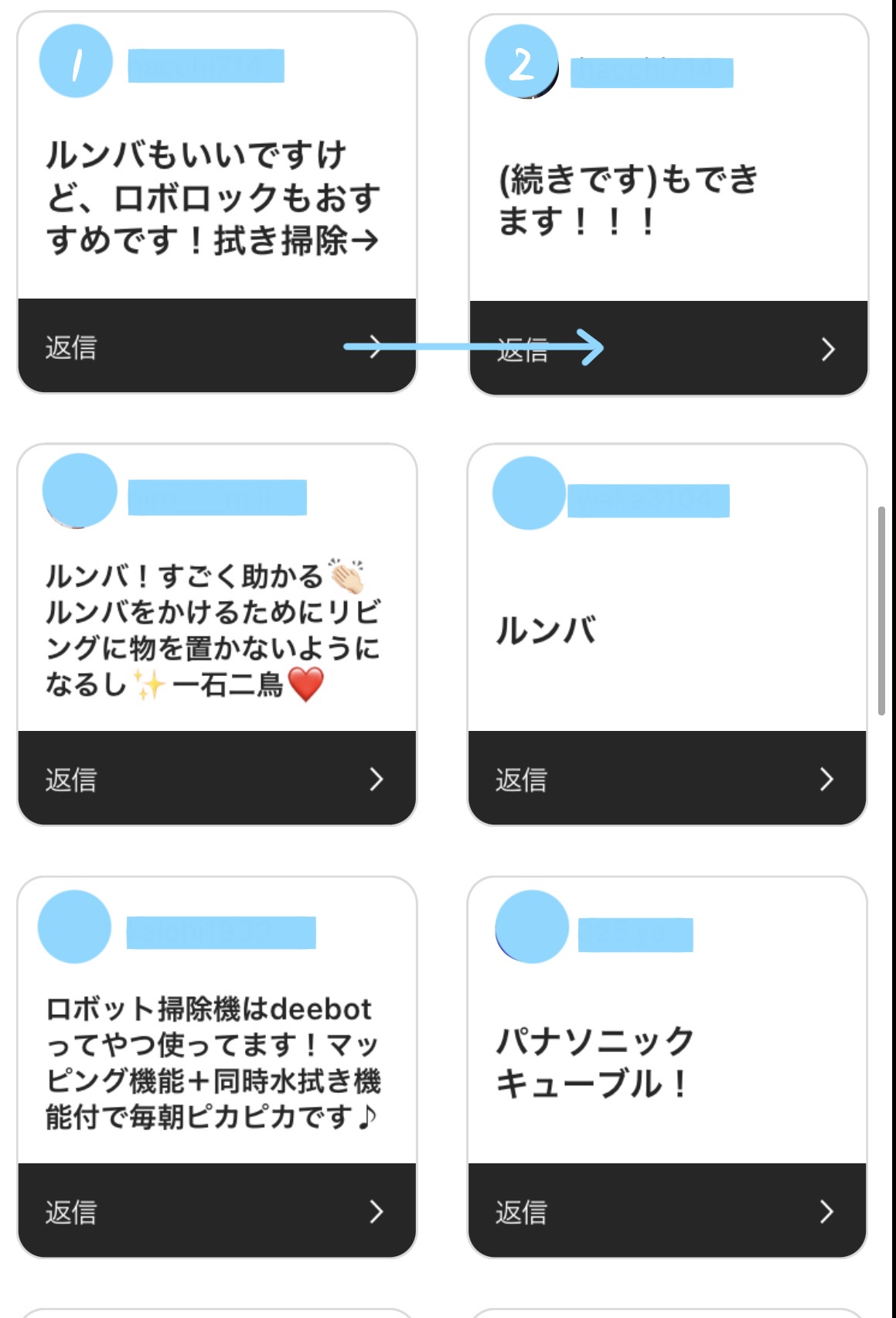The height and width of the screenshot is (1318, 896).
Task: Reply to the deebot robot vacuum response
Action: [216, 1211]
